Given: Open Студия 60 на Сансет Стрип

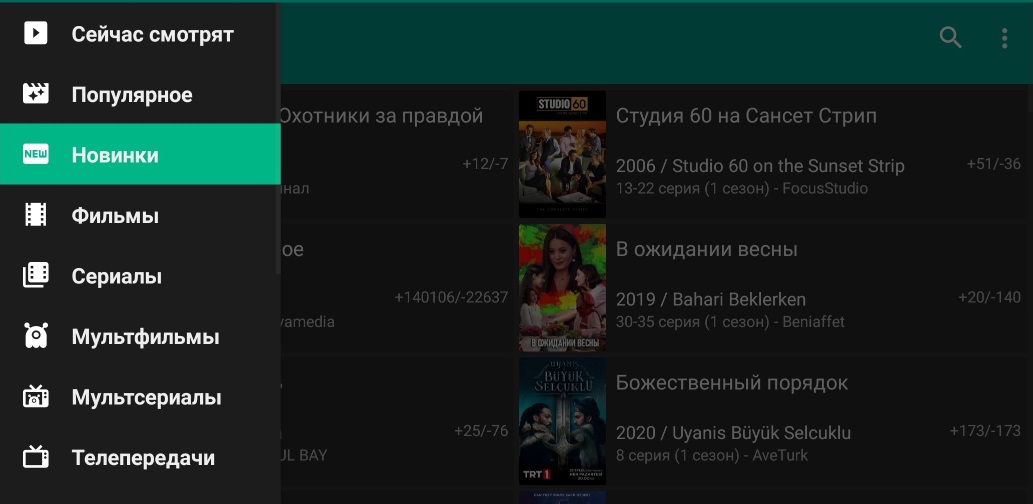Looking at the screenshot, I should [x=770, y=154].
